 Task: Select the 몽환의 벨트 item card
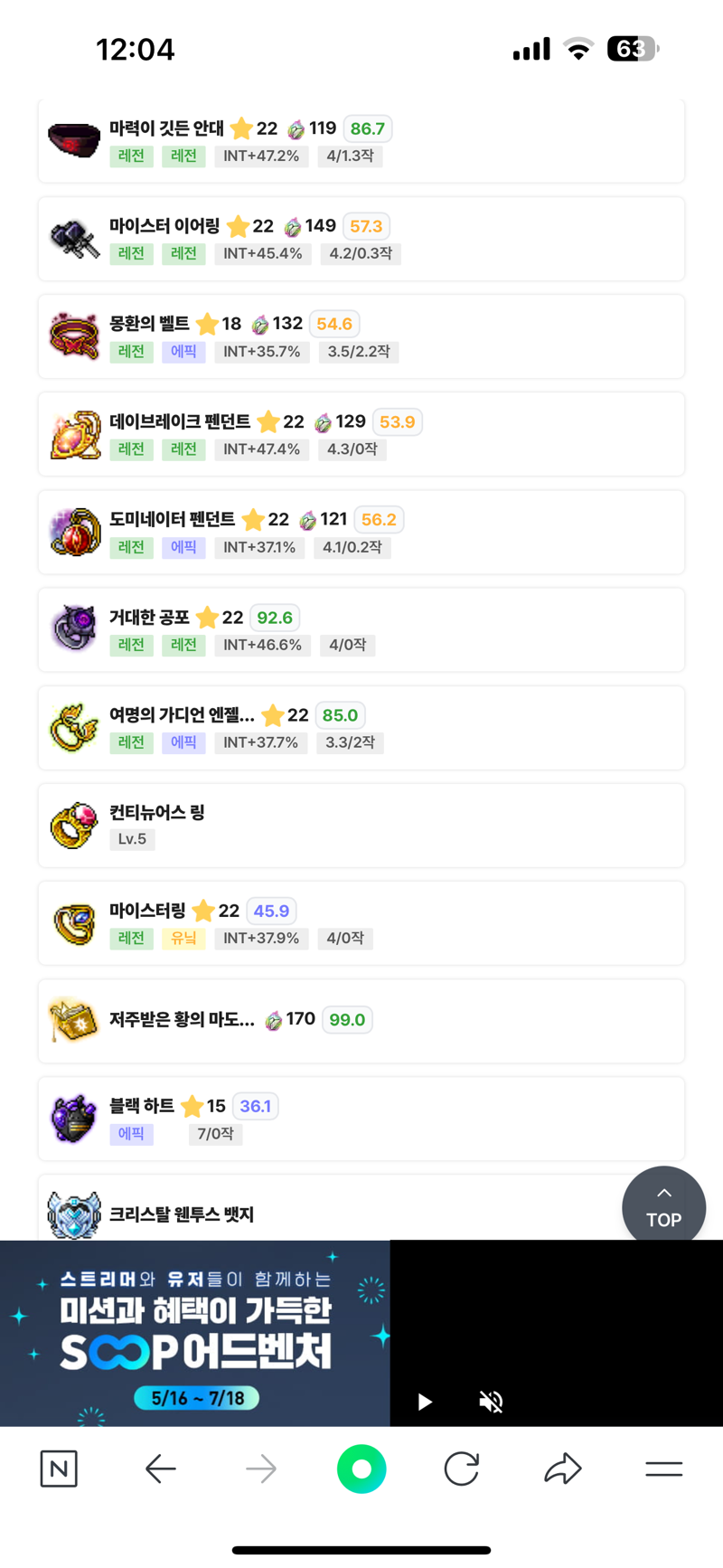coord(361,336)
